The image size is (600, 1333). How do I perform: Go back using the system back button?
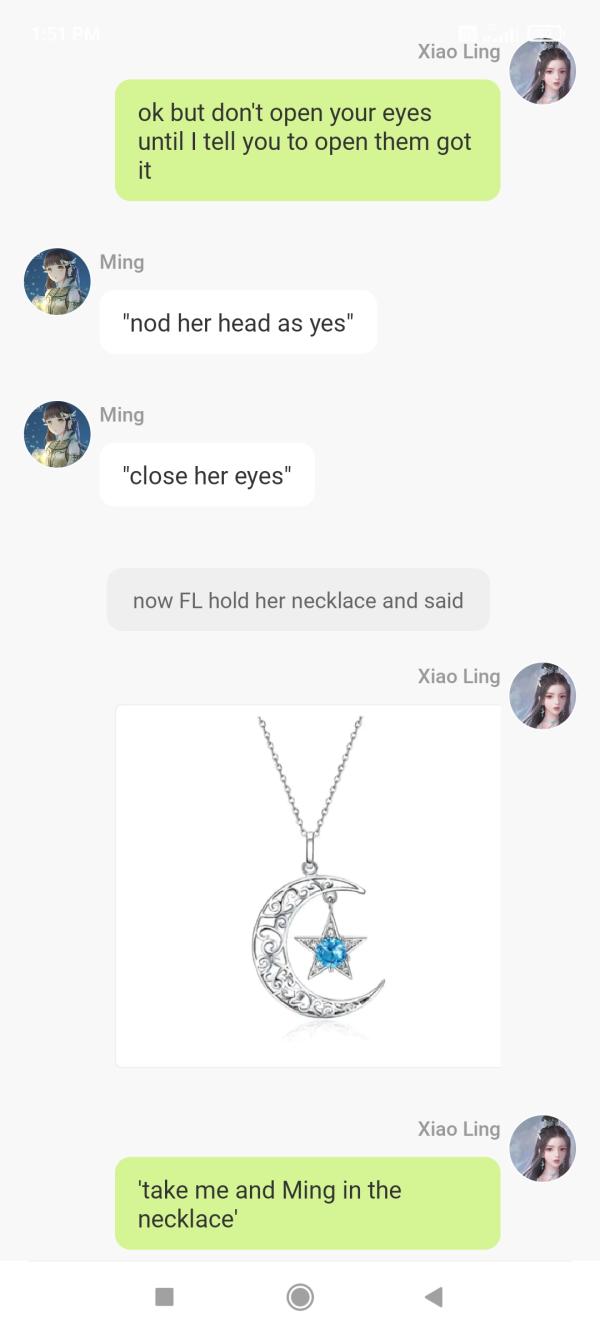click(x=433, y=1297)
